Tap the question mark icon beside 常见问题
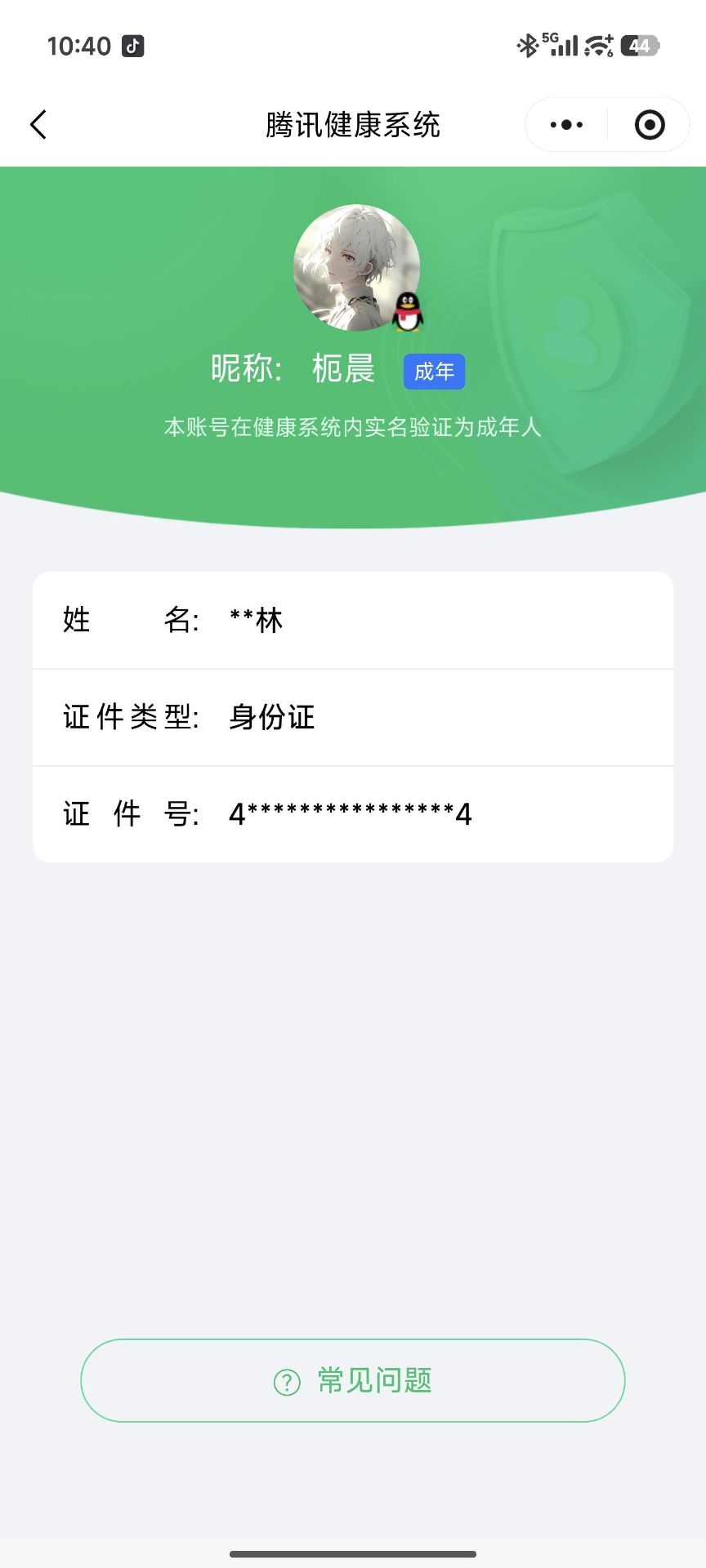The height and width of the screenshot is (1568, 706). (284, 1380)
